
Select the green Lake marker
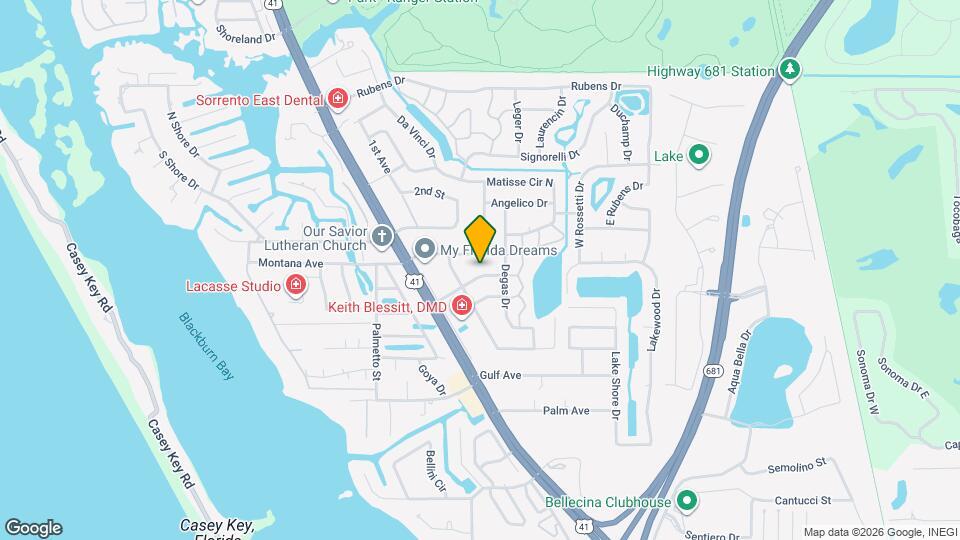699,155
